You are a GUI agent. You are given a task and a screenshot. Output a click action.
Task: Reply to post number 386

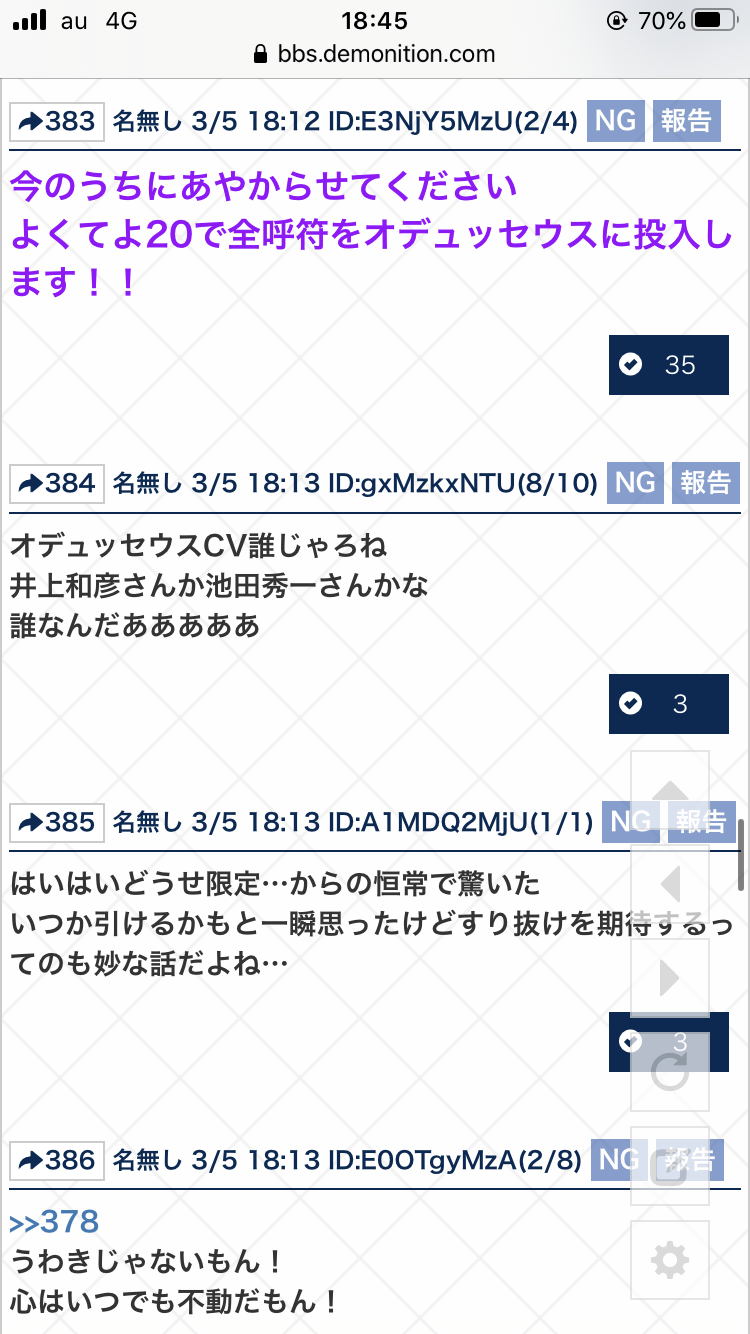coord(56,1160)
